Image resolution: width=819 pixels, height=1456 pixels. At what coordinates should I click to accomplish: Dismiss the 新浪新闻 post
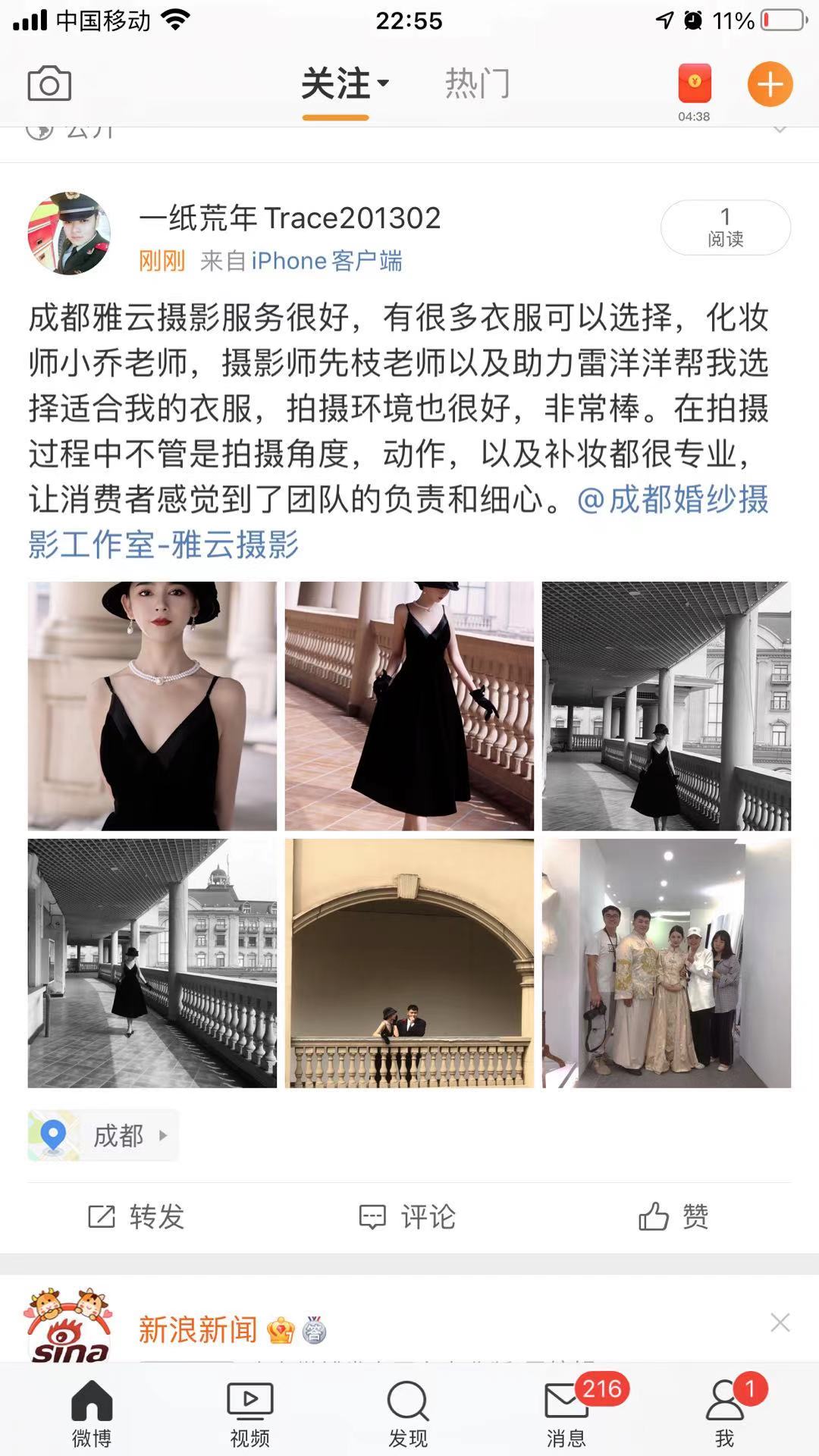(x=780, y=1323)
